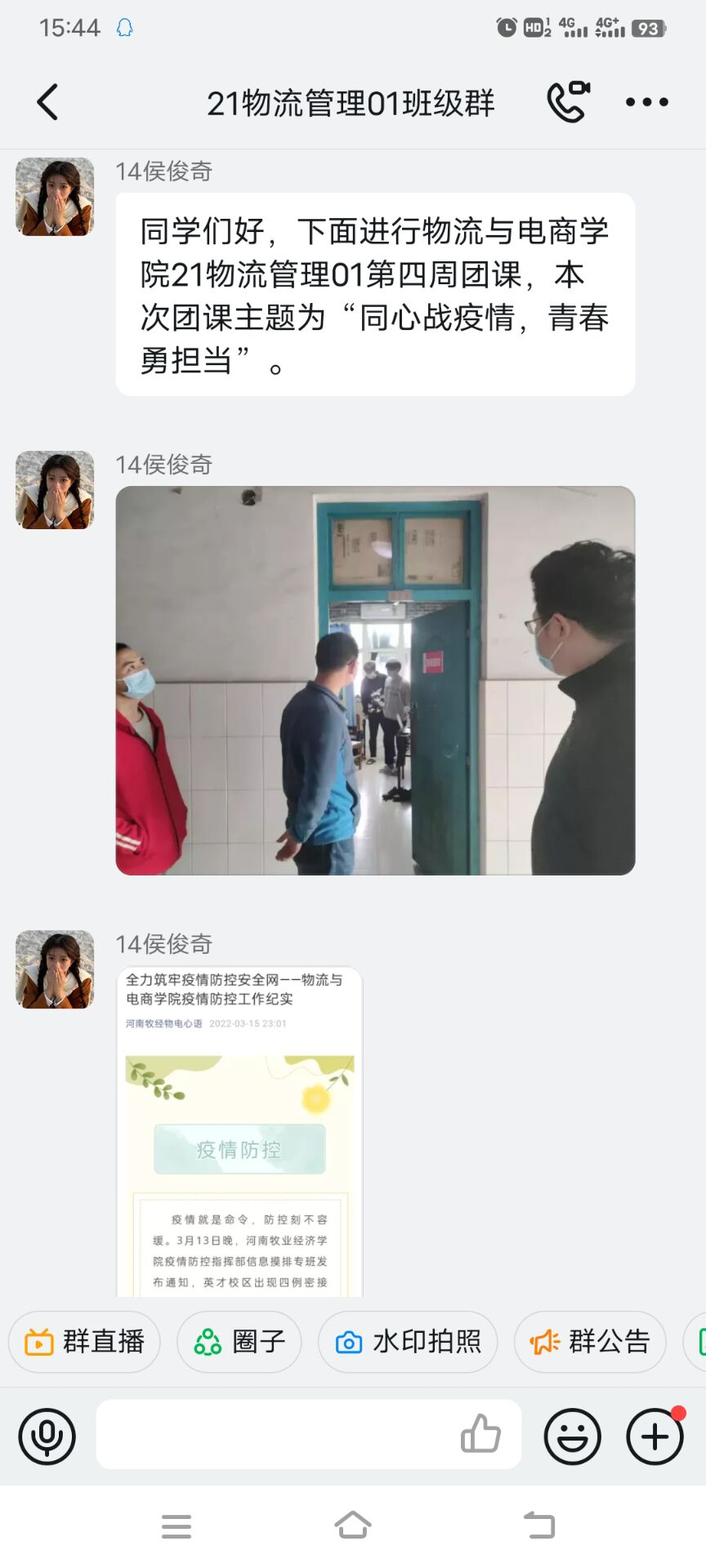Open recent apps from the navigation bar
This screenshot has height=1568, width=706.
click(176, 1526)
